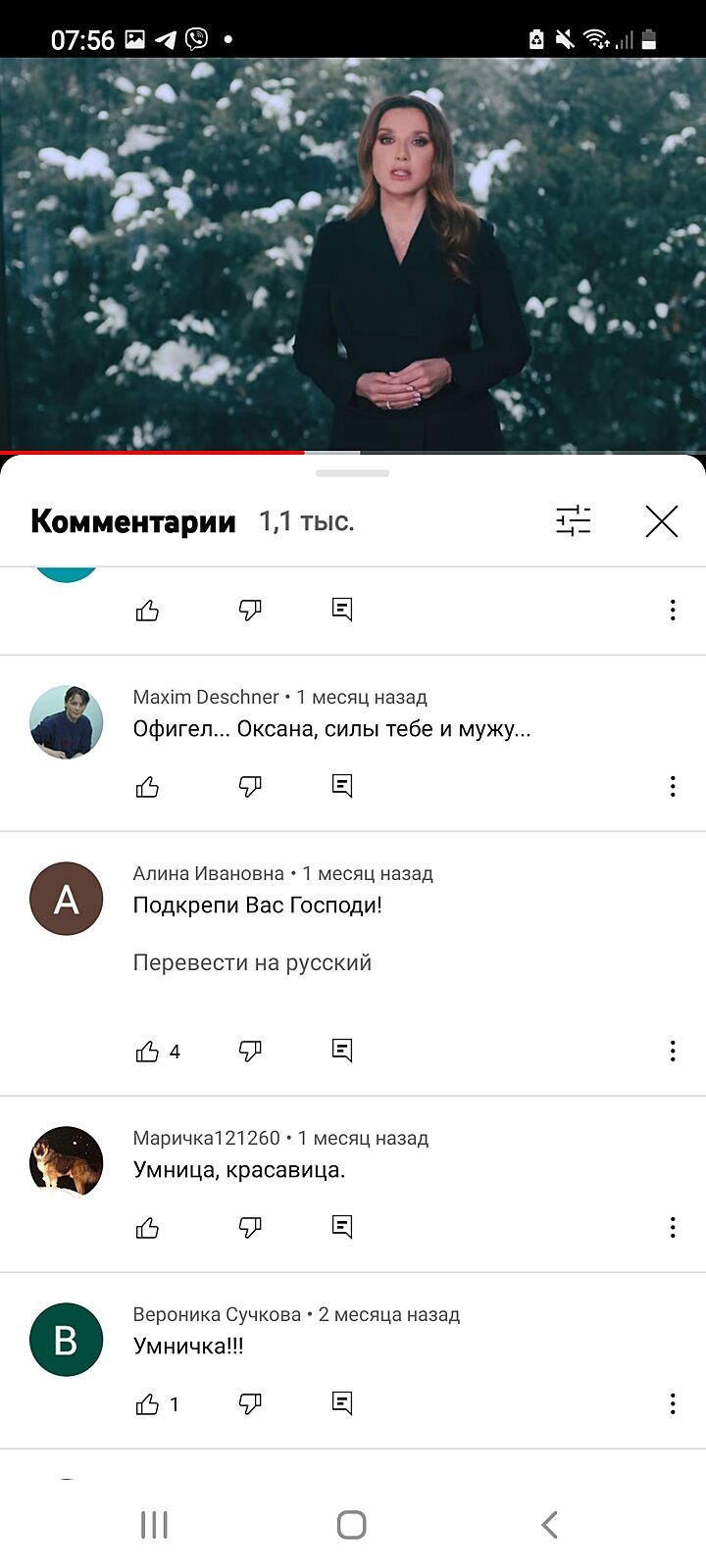Image resolution: width=706 pixels, height=1568 pixels.
Task: Open the menu for Вероника Сучкова's comment
Action: 673,1403
